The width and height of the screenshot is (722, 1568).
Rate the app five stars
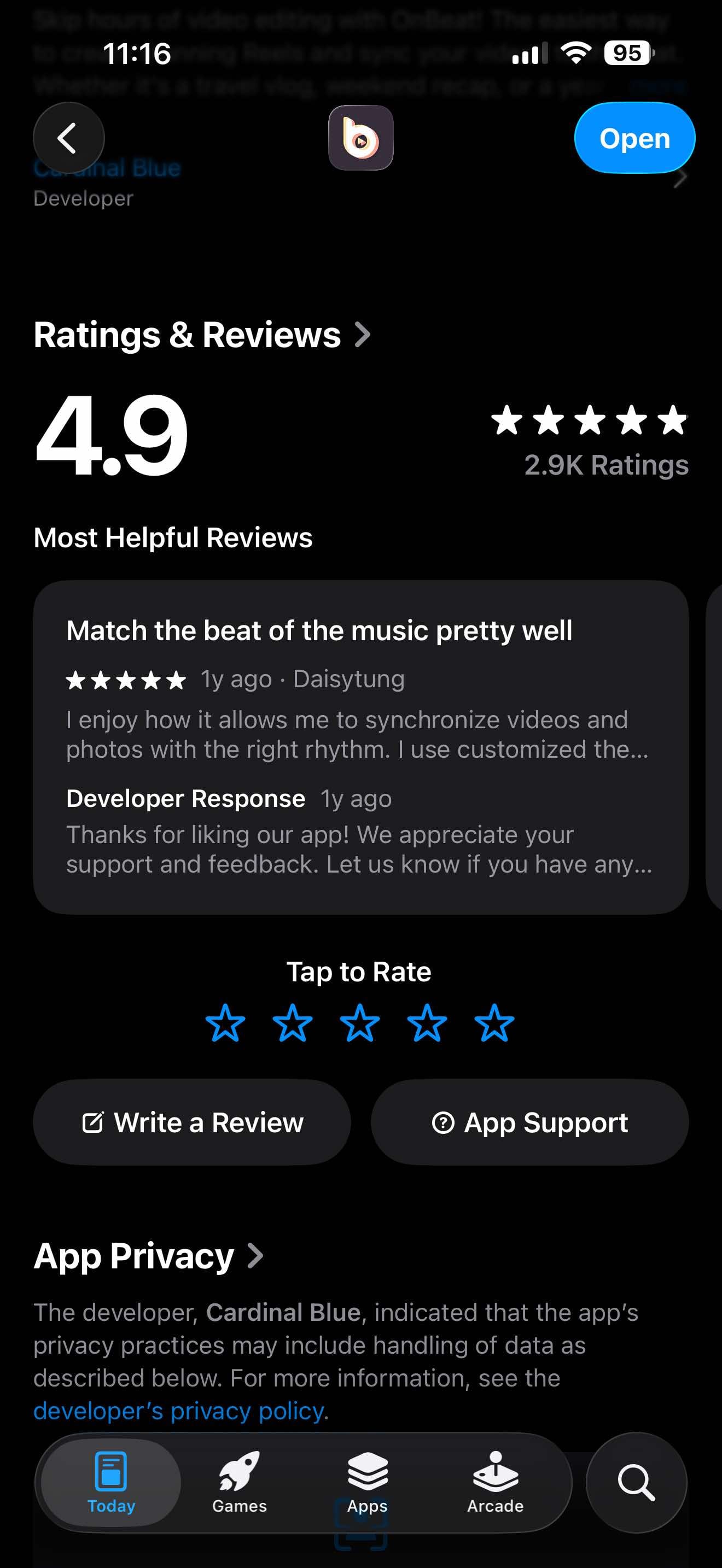click(x=494, y=1023)
